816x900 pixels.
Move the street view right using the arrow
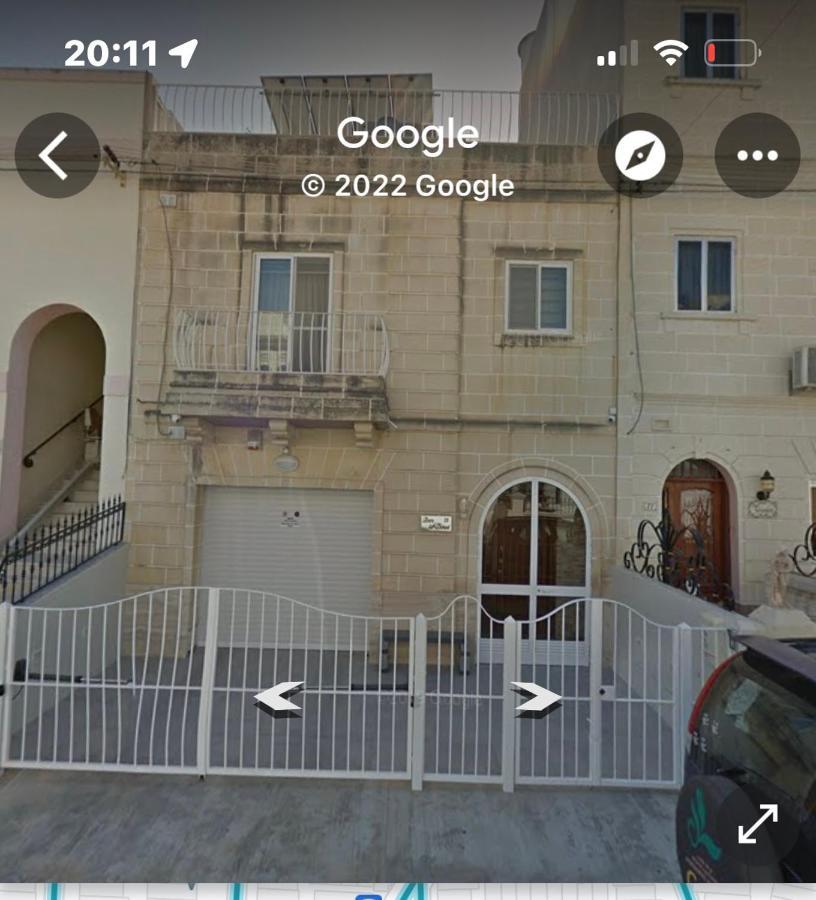[537, 697]
